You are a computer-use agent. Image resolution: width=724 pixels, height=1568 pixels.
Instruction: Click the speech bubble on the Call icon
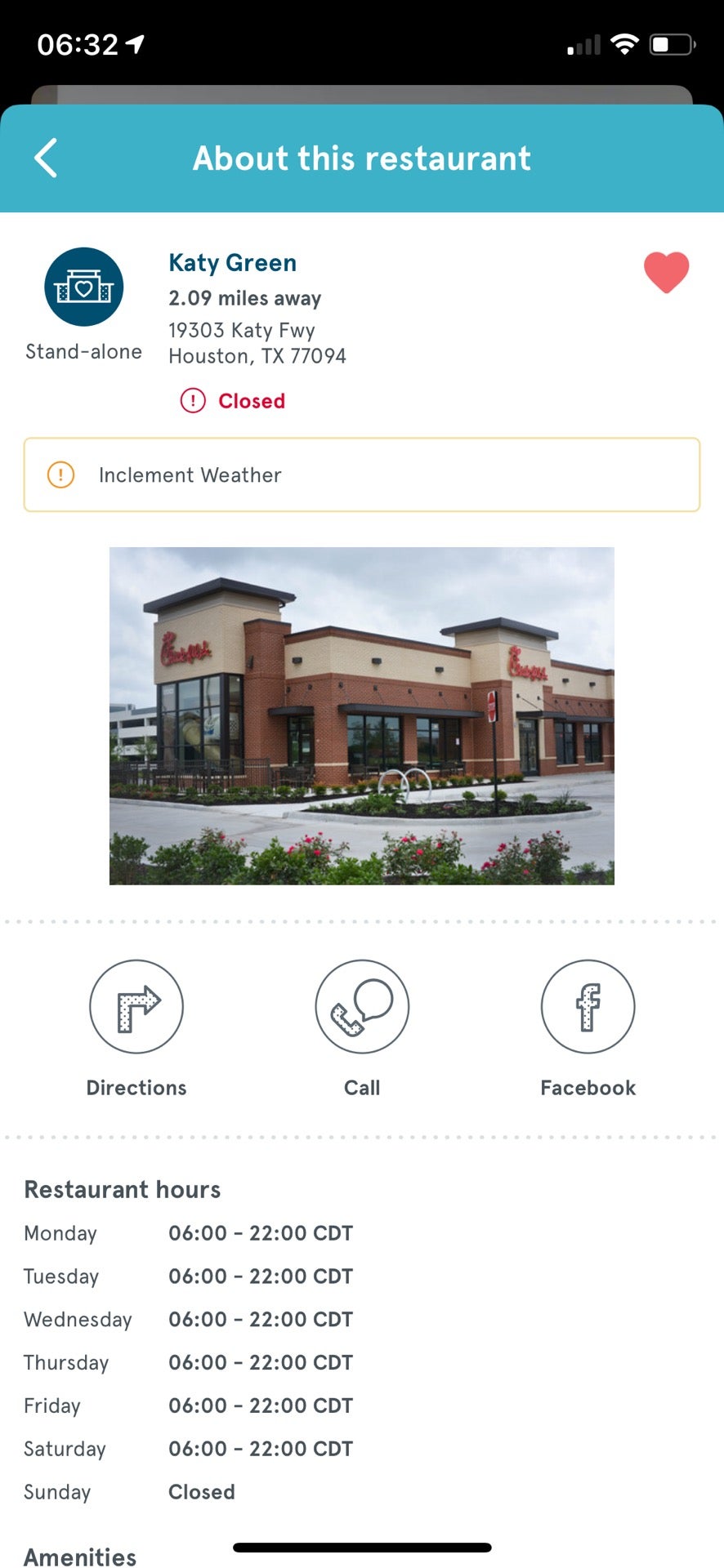pos(373,996)
